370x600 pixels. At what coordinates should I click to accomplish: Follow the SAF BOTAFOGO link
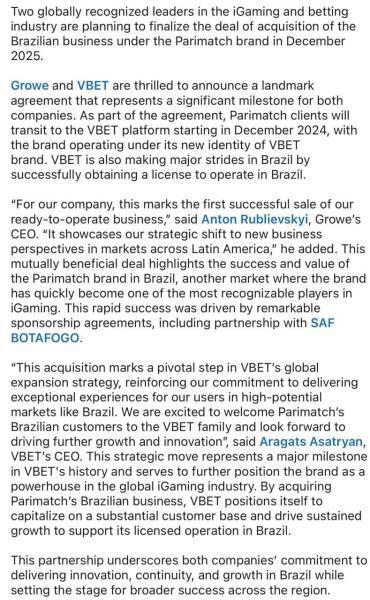point(172,330)
